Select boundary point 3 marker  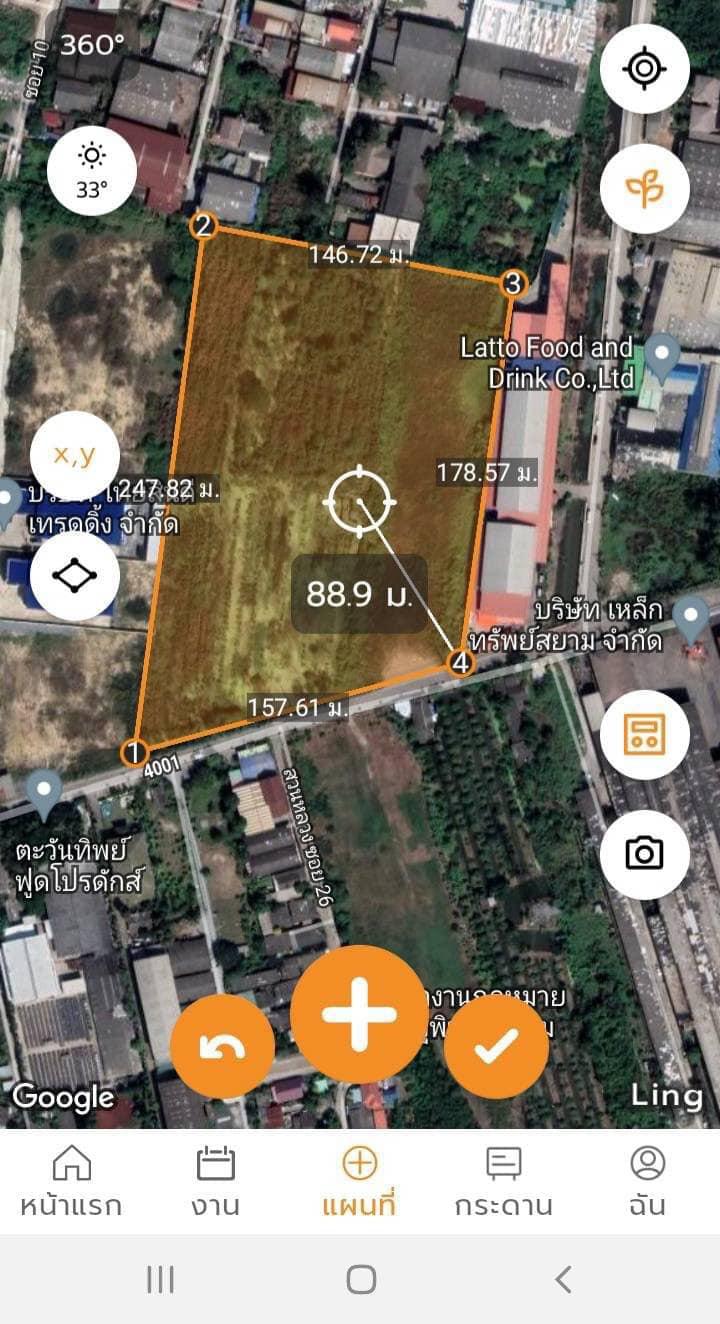(x=512, y=284)
